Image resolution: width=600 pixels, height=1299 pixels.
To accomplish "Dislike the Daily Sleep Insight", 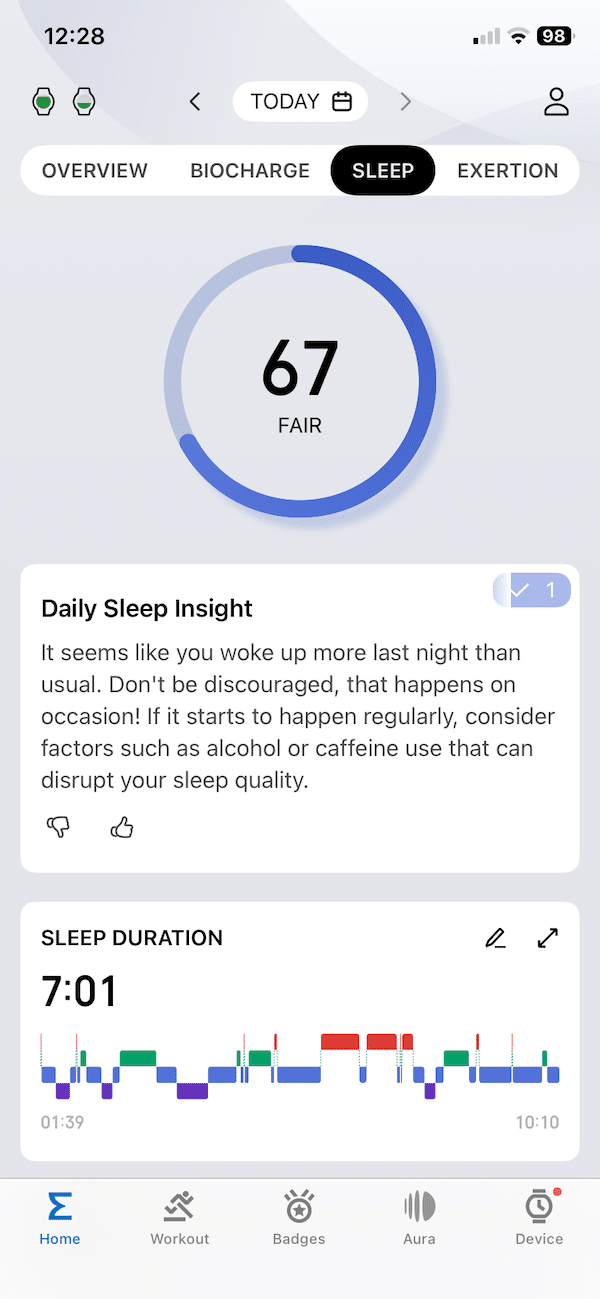I will pyautogui.click(x=59, y=827).
